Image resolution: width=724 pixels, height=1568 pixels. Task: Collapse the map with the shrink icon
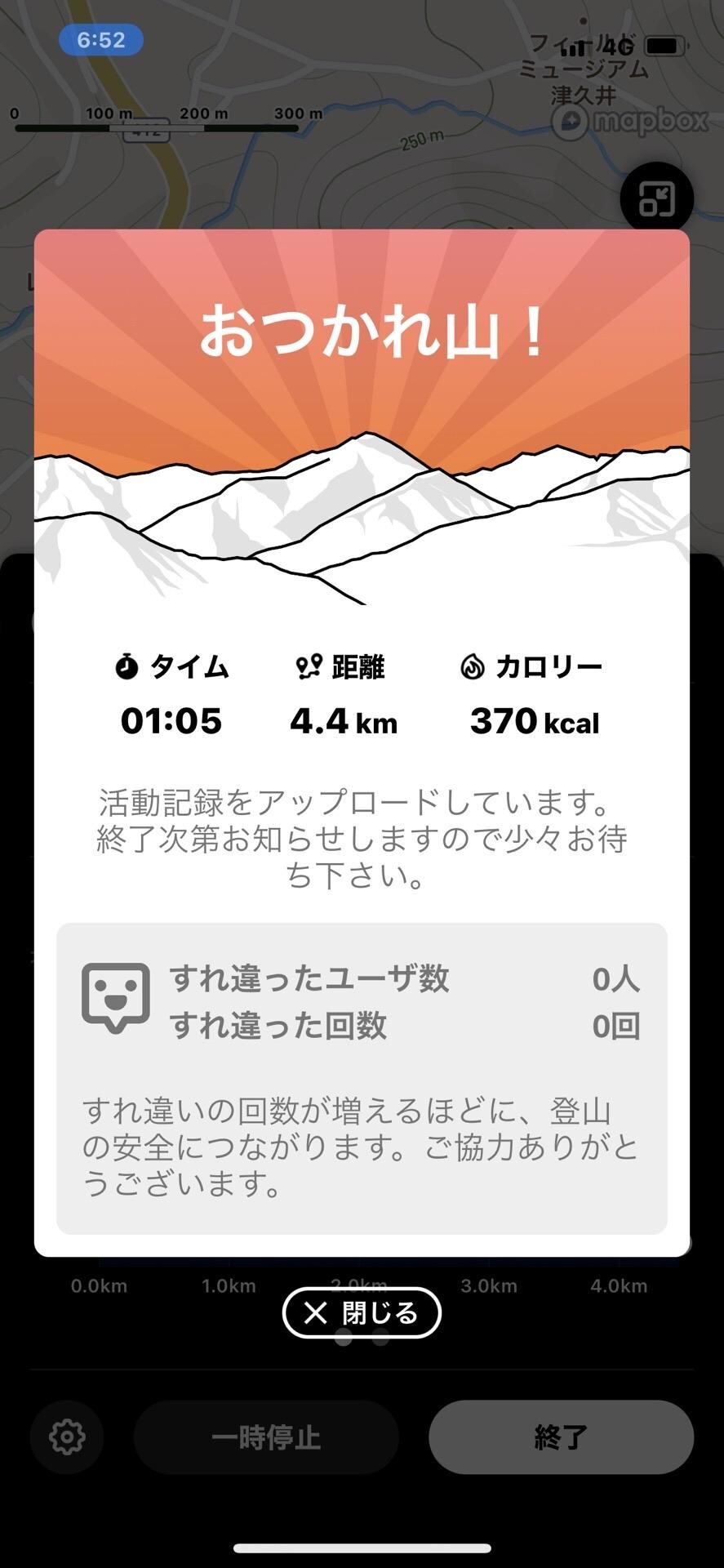(x=656, y=198)
